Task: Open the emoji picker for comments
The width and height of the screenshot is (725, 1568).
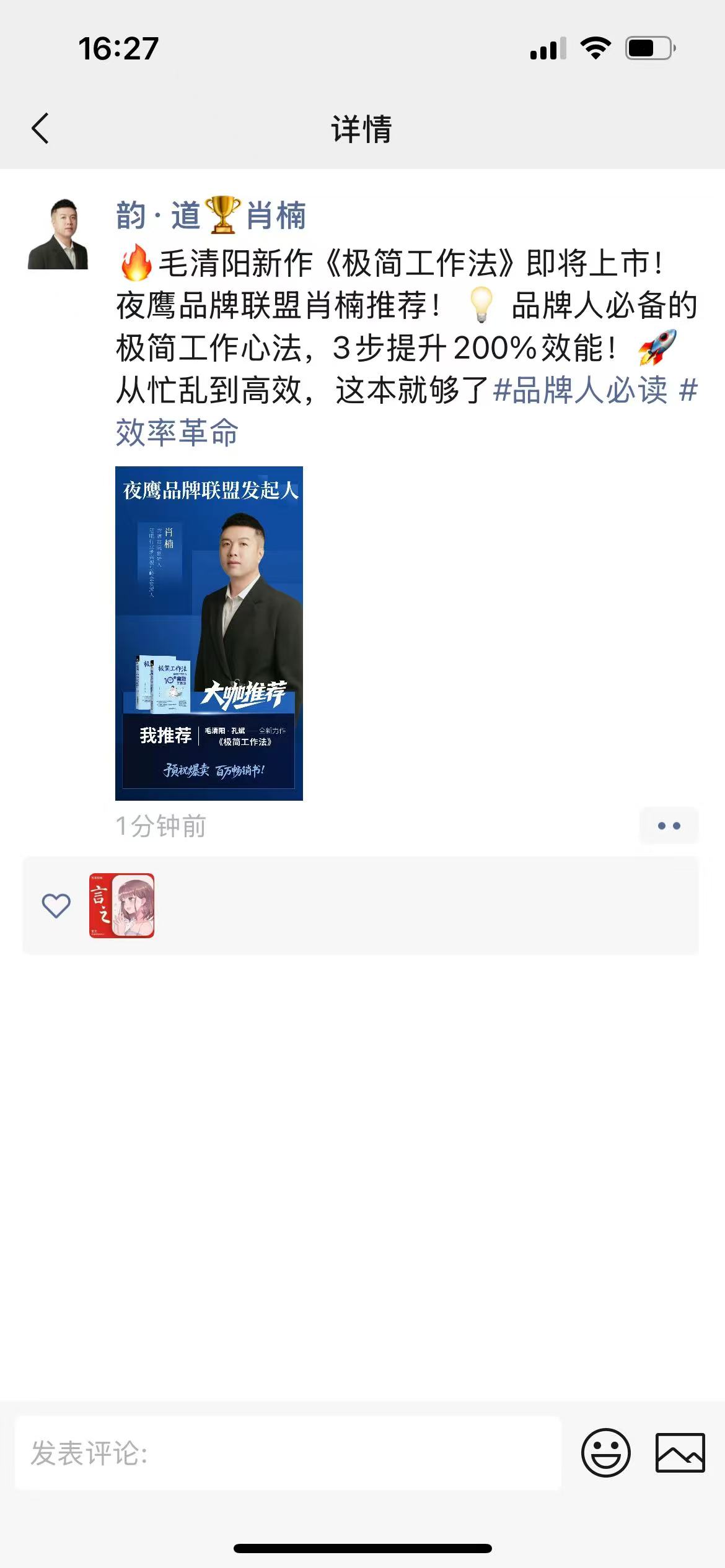Action: tap(605, 1453)
